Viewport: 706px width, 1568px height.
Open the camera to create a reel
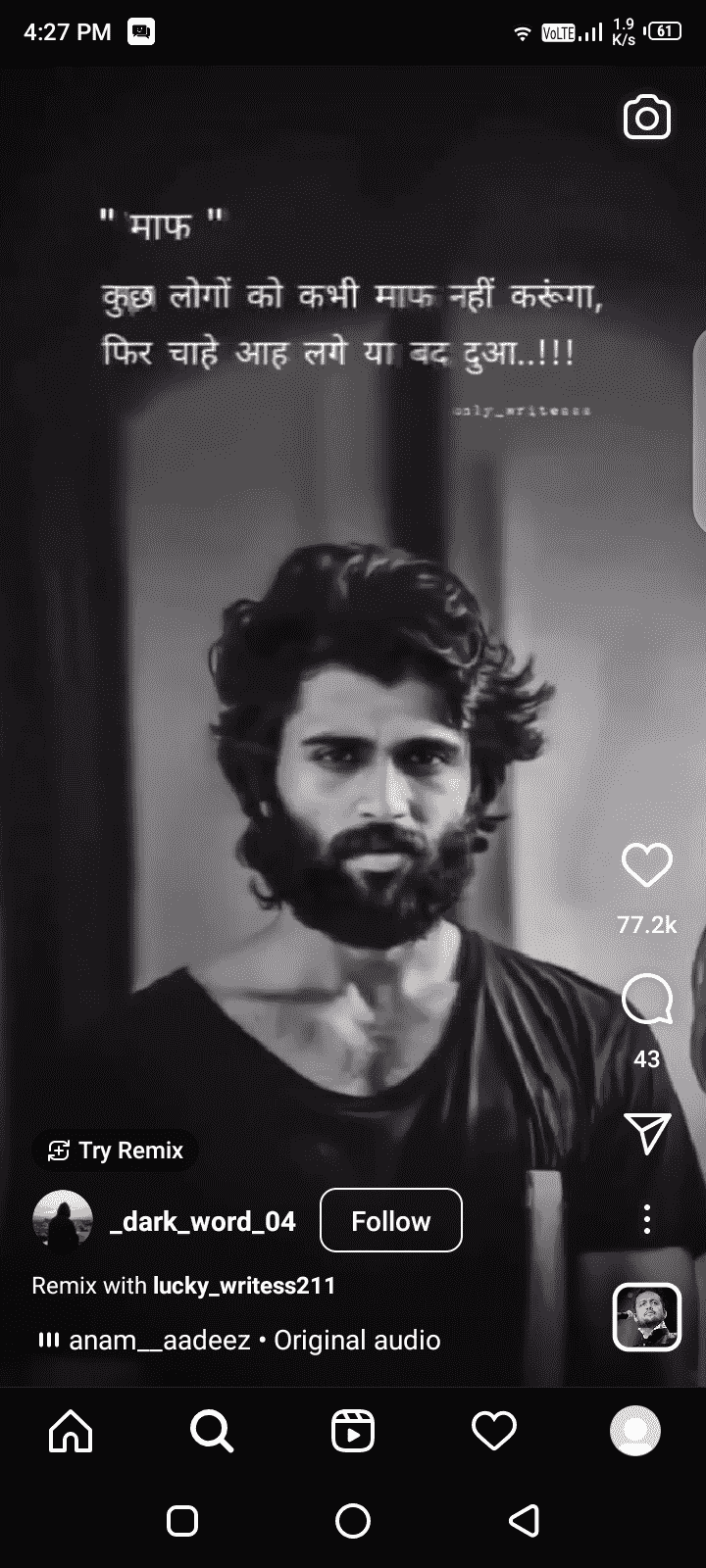coord(646,119)
